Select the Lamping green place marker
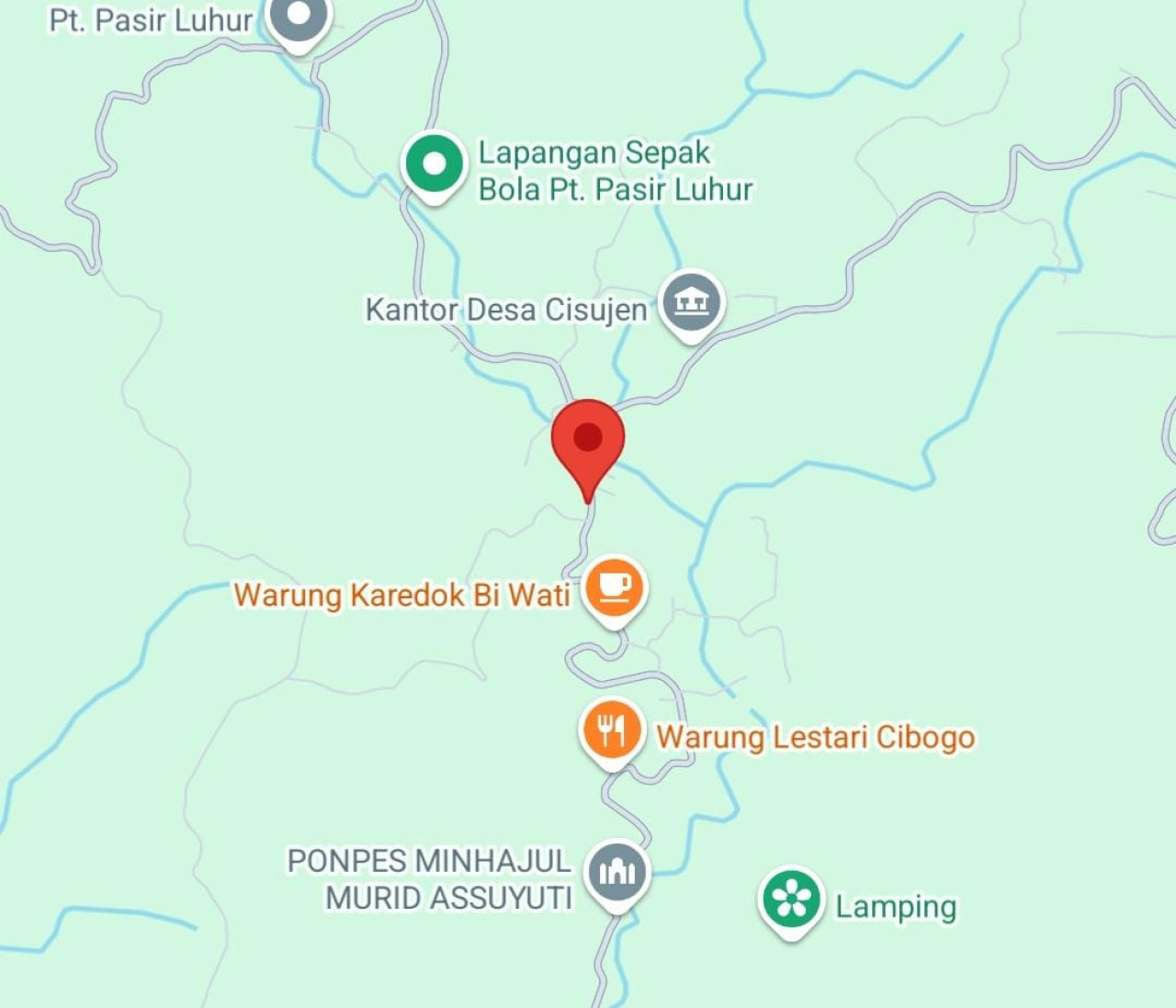 click(x=790, y=899)
